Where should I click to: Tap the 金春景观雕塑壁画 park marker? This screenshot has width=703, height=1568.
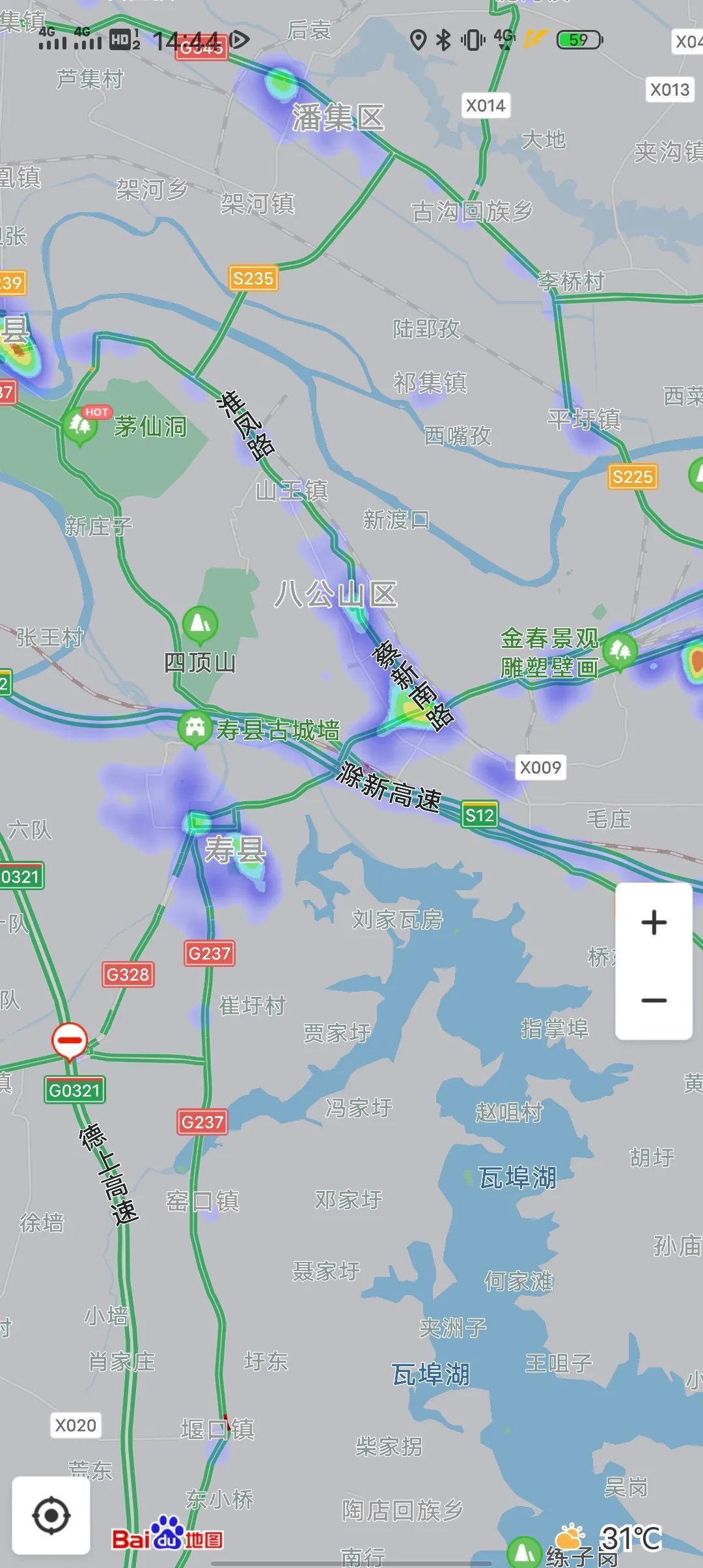click(619, 651)
